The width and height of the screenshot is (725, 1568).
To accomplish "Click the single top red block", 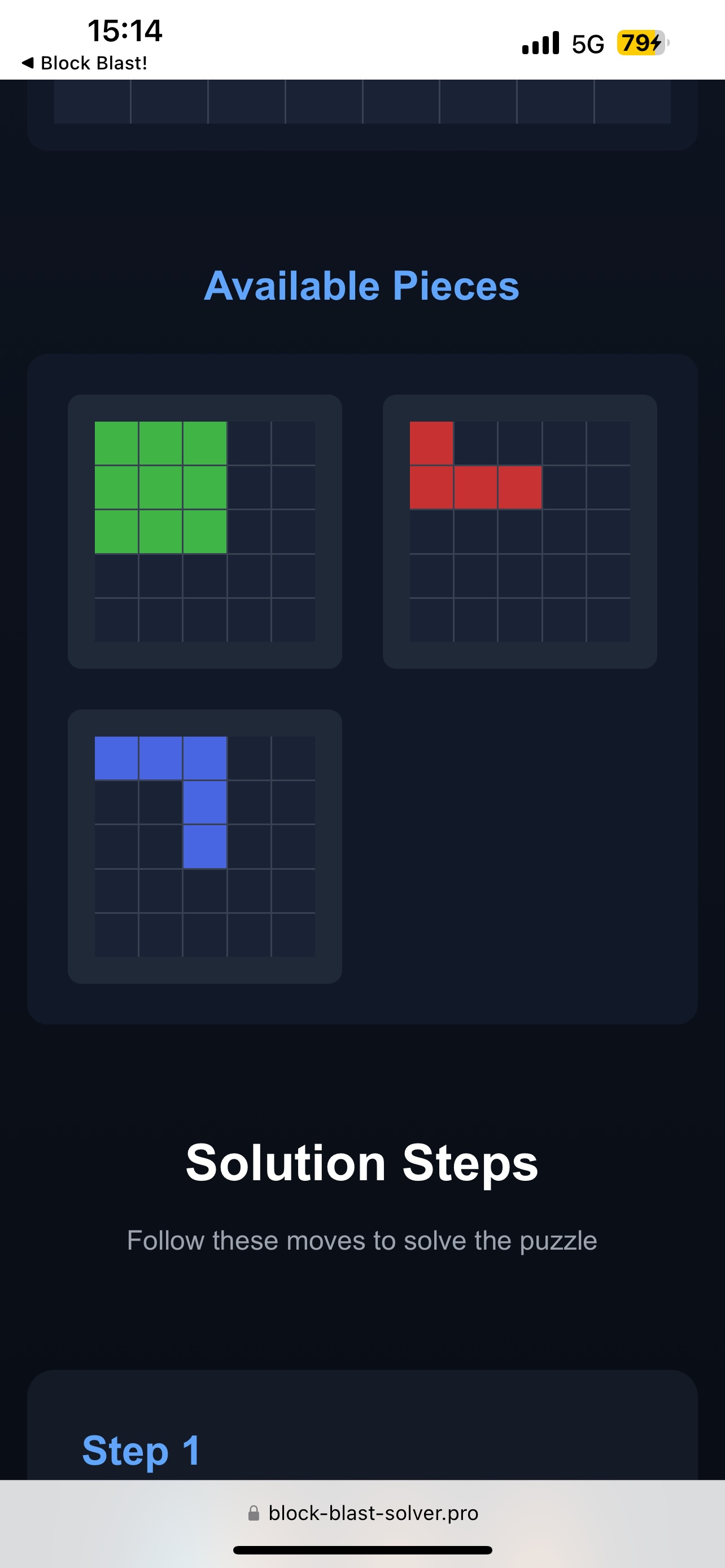I will pyautogui.click(x=431, y=444).
